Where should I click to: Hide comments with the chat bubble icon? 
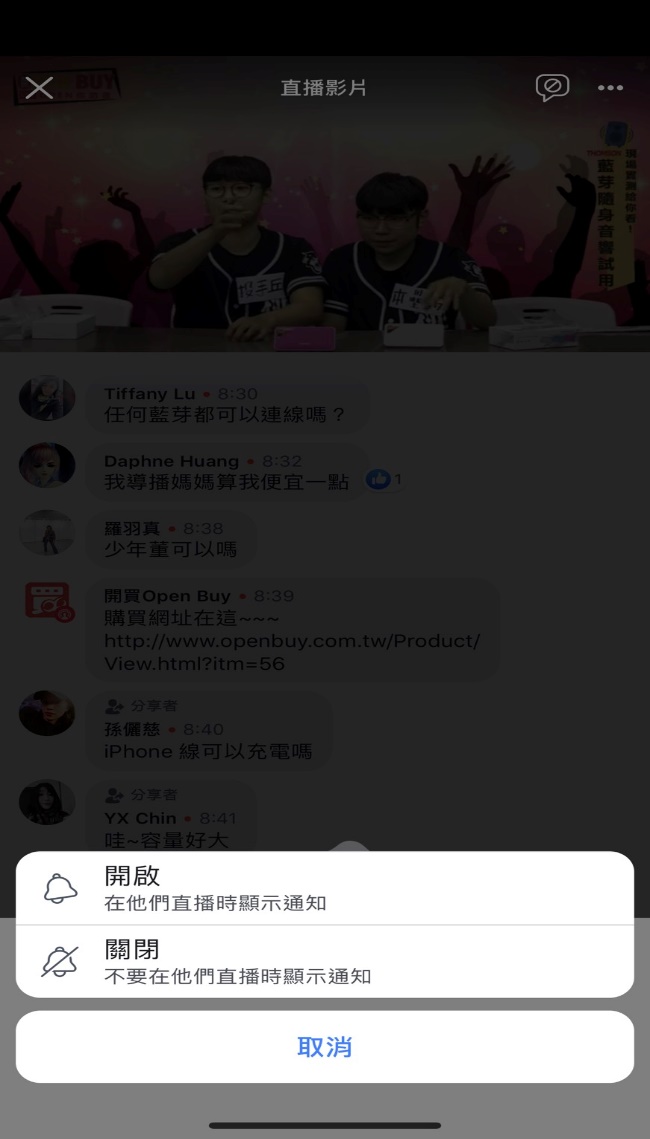coord(551,88)
